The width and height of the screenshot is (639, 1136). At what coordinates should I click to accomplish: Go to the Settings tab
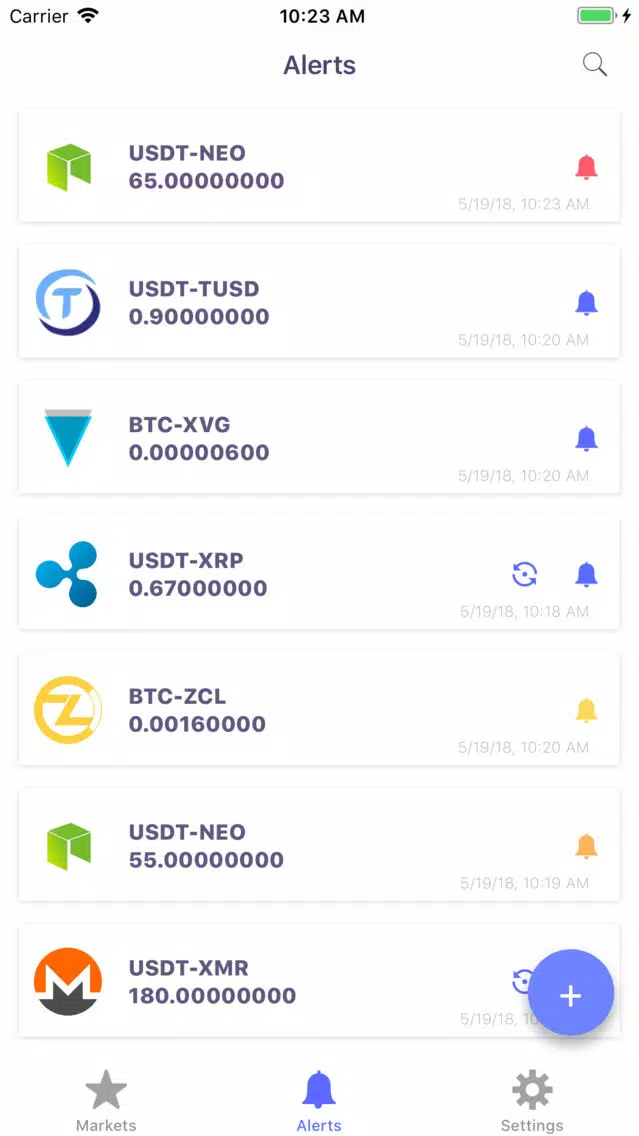click(x=532, y=1100)
